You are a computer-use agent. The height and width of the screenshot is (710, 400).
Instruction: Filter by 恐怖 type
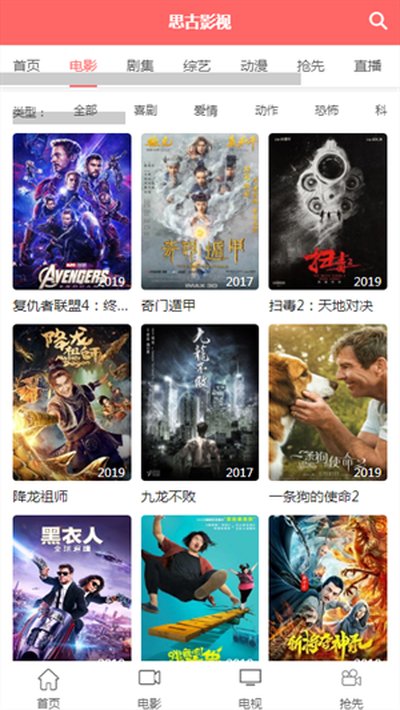327,110
